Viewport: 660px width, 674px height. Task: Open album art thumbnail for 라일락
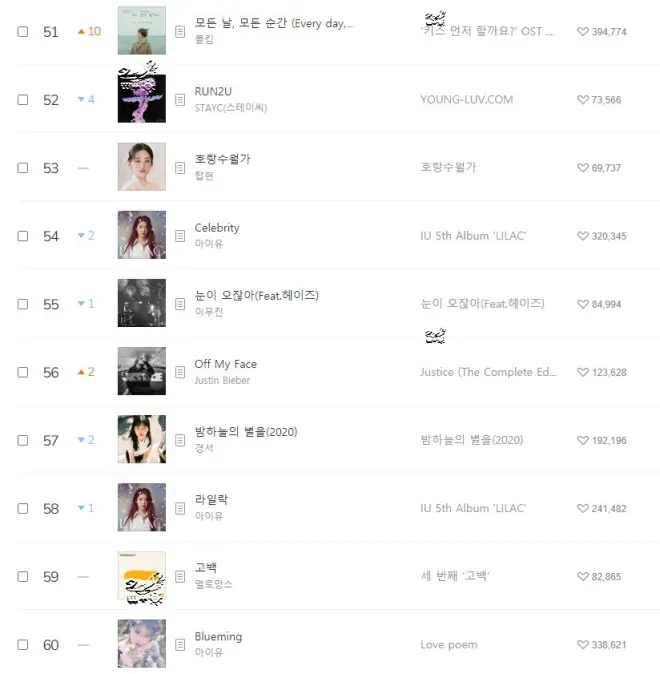tap(141, 508)
